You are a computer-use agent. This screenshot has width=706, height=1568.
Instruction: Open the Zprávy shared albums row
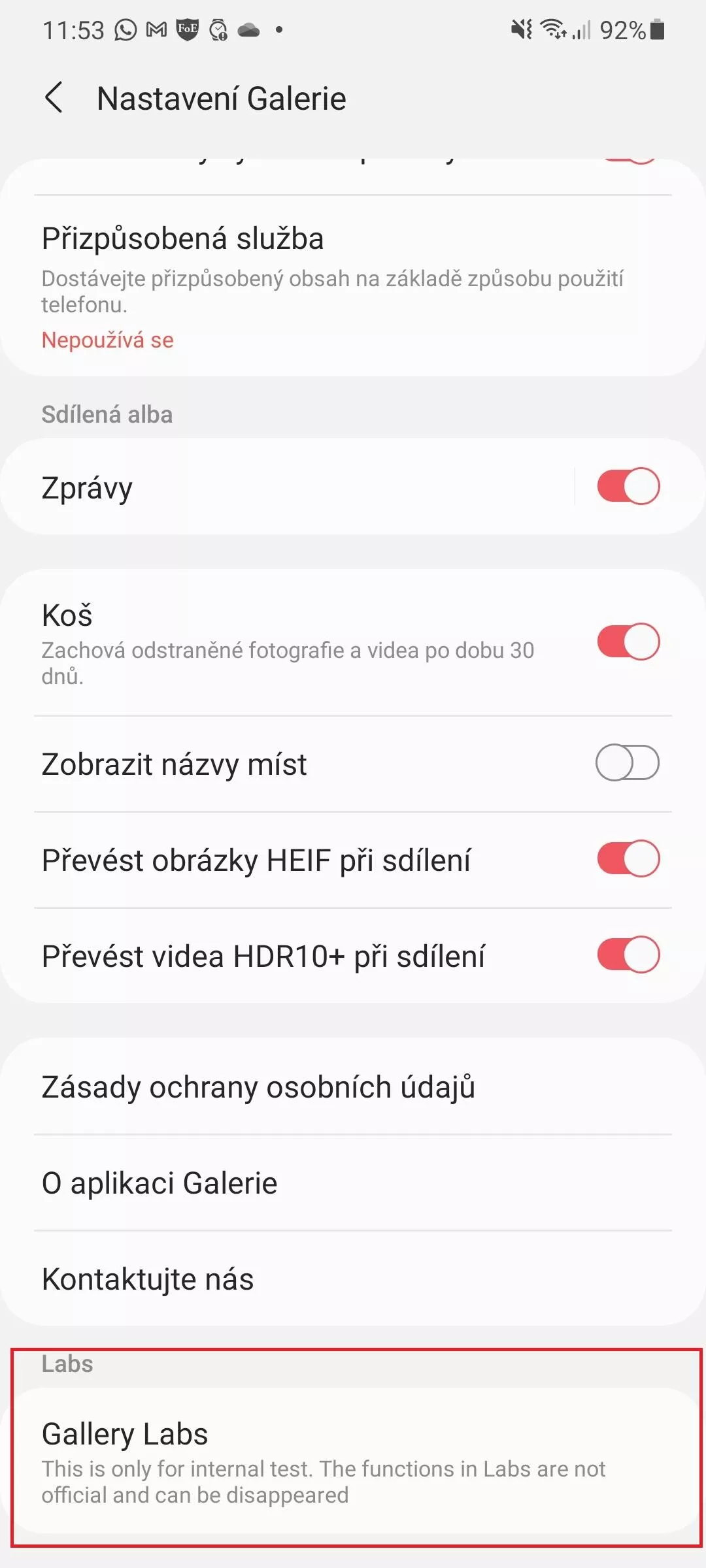point(288,487)
